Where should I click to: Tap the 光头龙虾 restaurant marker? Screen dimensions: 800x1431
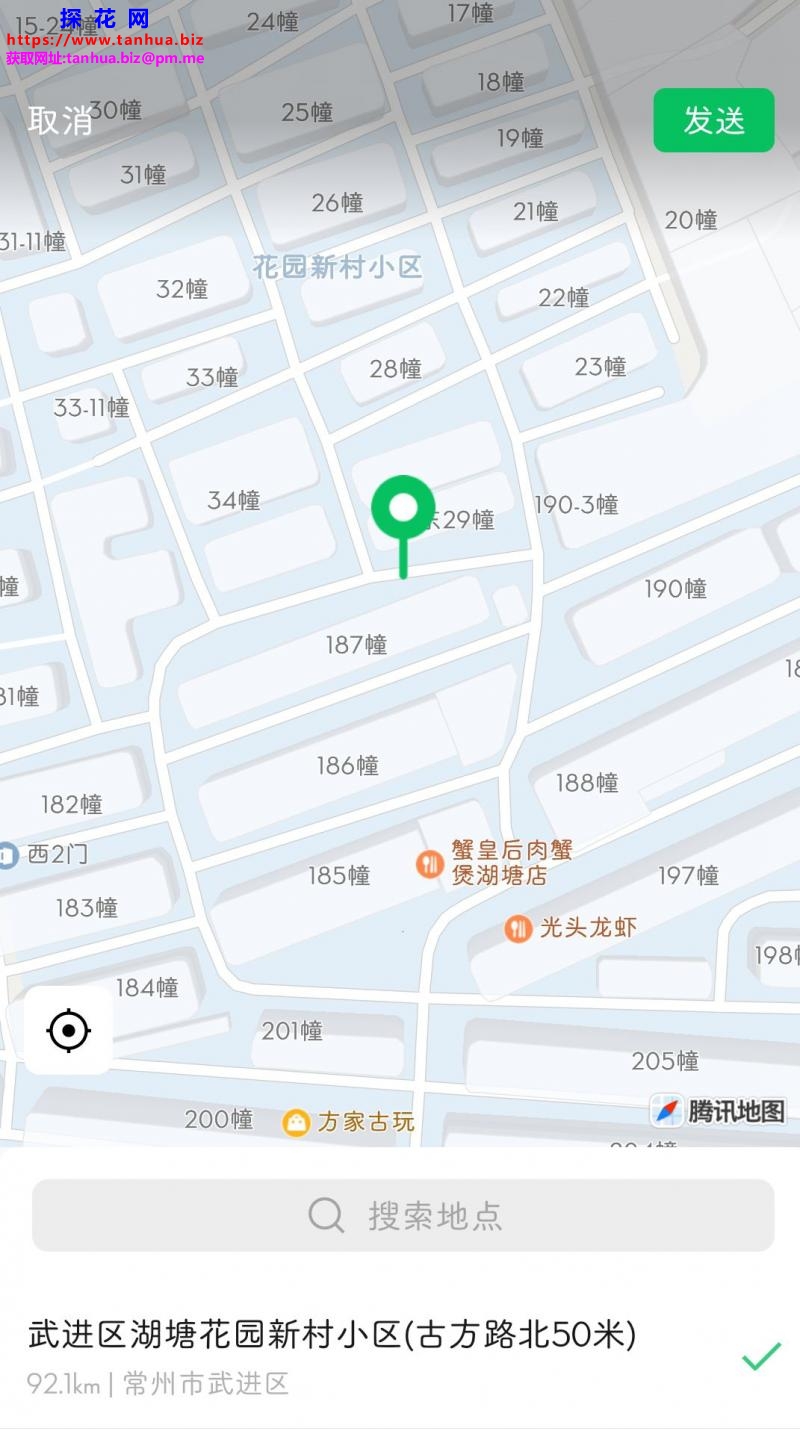point(517,929)
